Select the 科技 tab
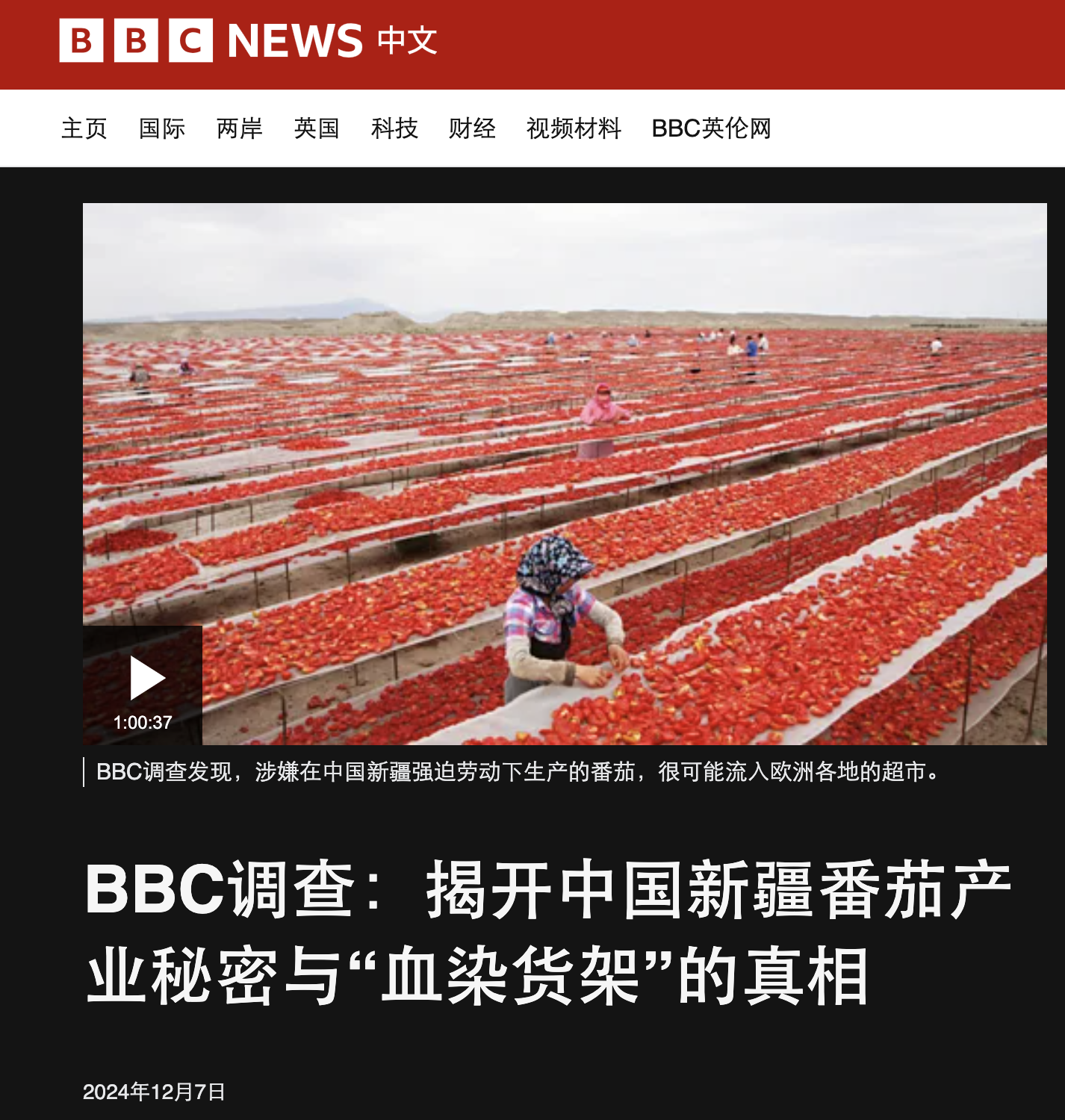This screenshot has height=1120, width=1065. point(394,128)
